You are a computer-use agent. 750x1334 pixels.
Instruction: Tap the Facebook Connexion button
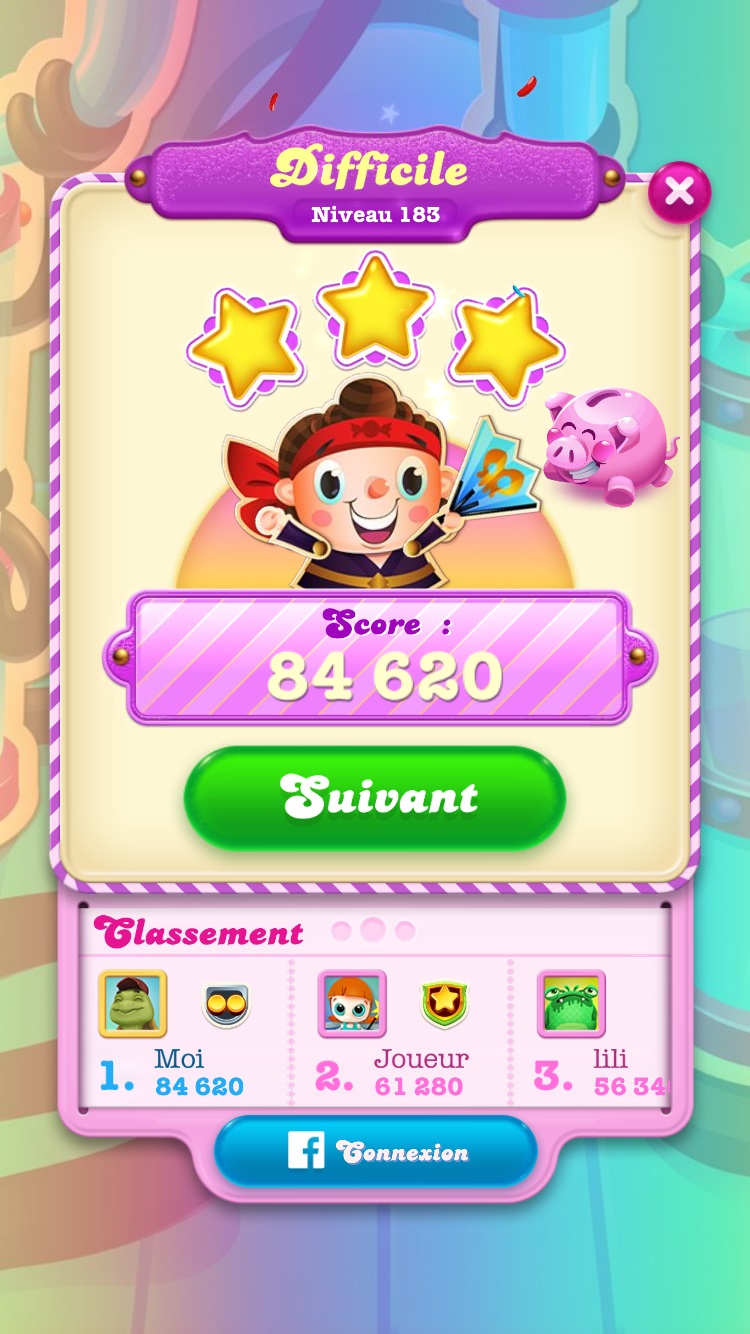[375, 1152]
